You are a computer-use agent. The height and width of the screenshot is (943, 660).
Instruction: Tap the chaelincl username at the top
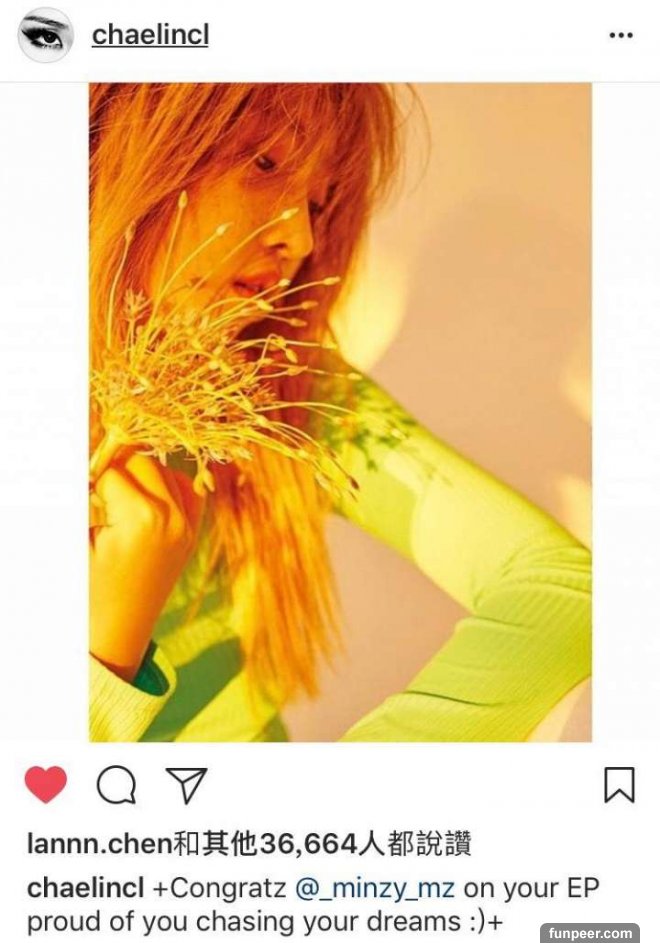click(x=150, y=35)
